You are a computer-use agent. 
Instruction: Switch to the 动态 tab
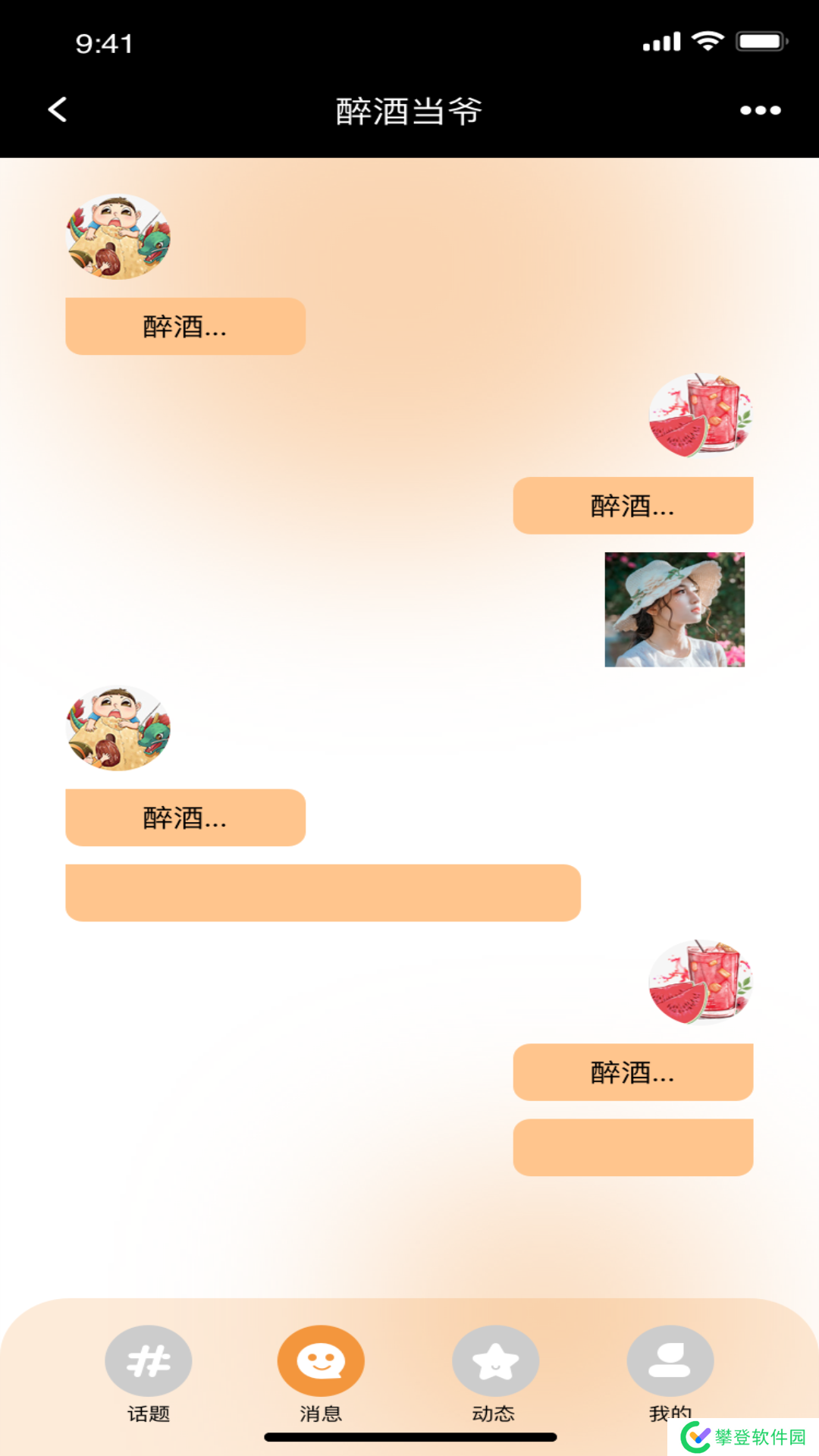coord(494,1372)
